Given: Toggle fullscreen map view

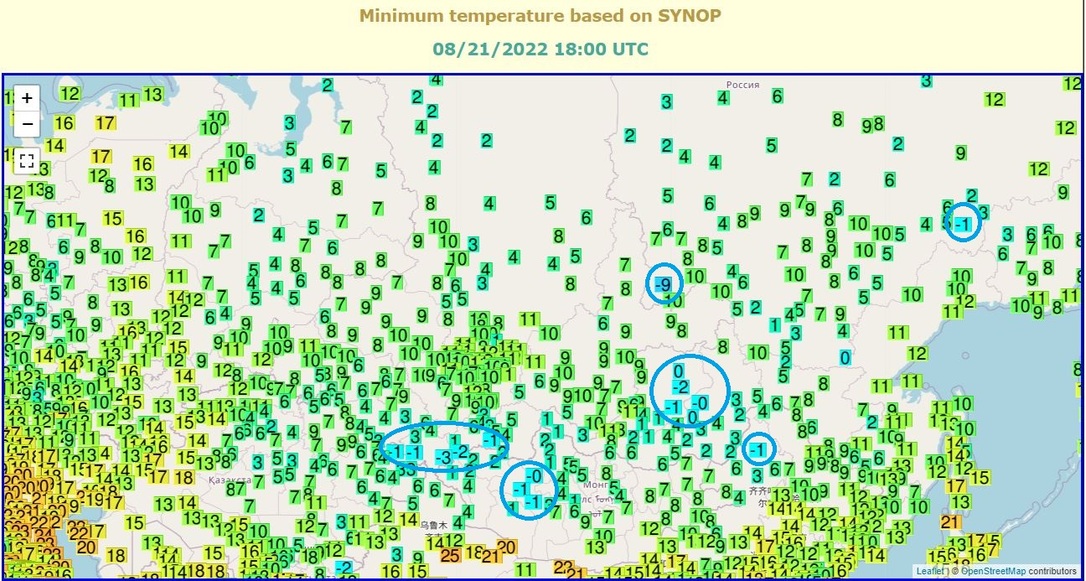Looking at the screenshot, I should click(27, 160).
